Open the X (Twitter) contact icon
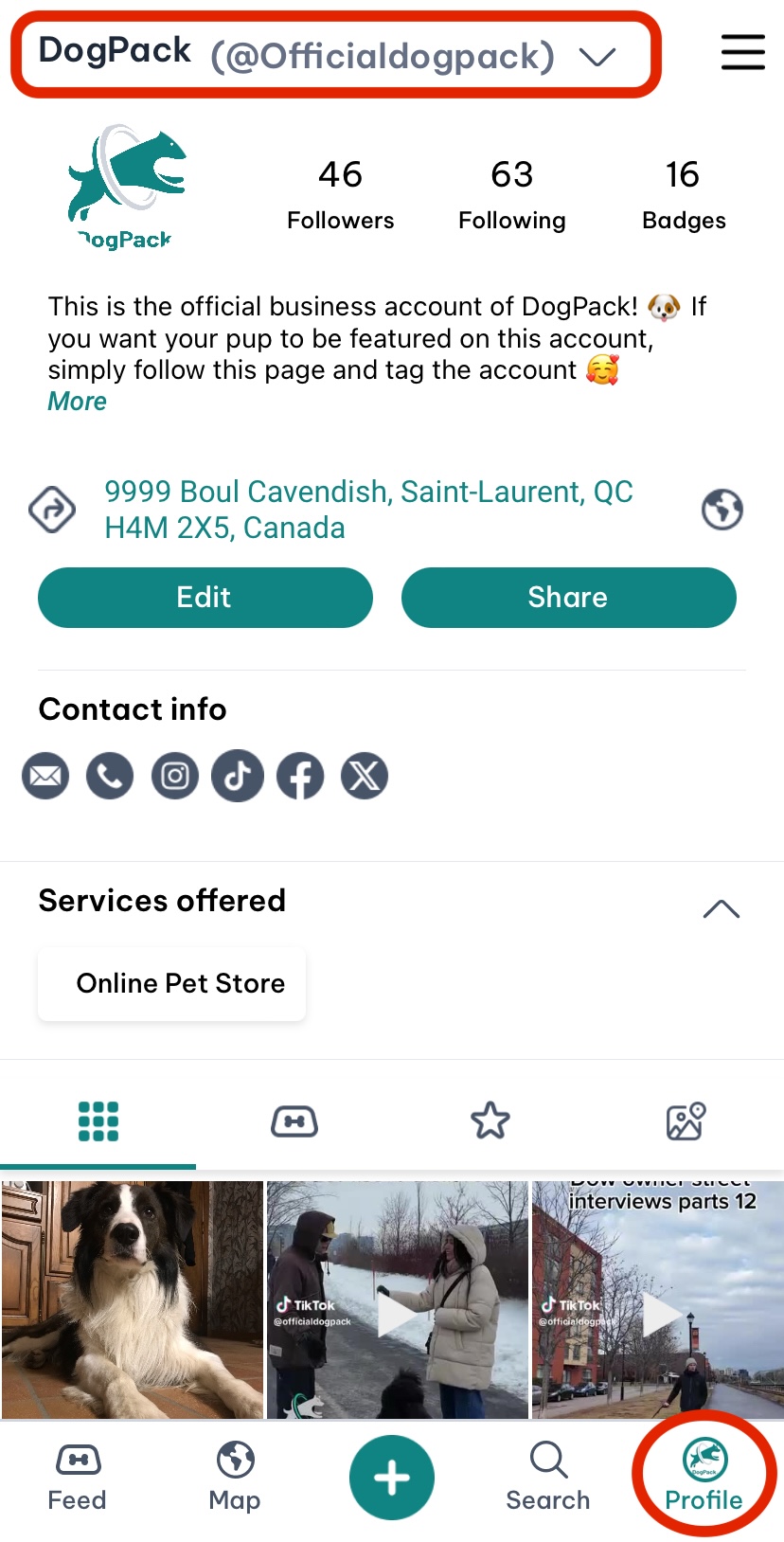This screenshot has width=784, height=1542. pos(364,775)
